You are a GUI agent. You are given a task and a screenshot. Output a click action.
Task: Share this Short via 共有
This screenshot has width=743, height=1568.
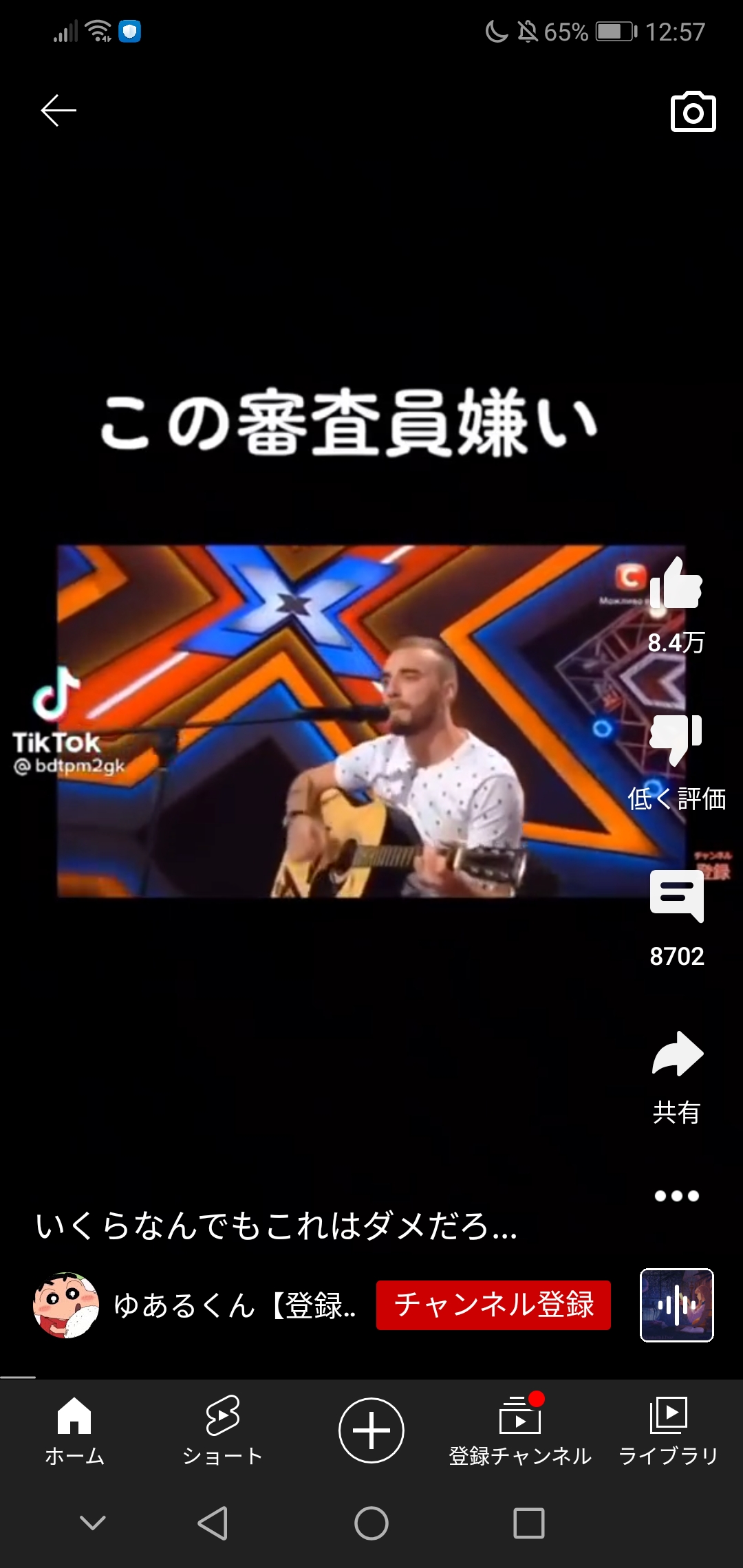click(677, 1054)
